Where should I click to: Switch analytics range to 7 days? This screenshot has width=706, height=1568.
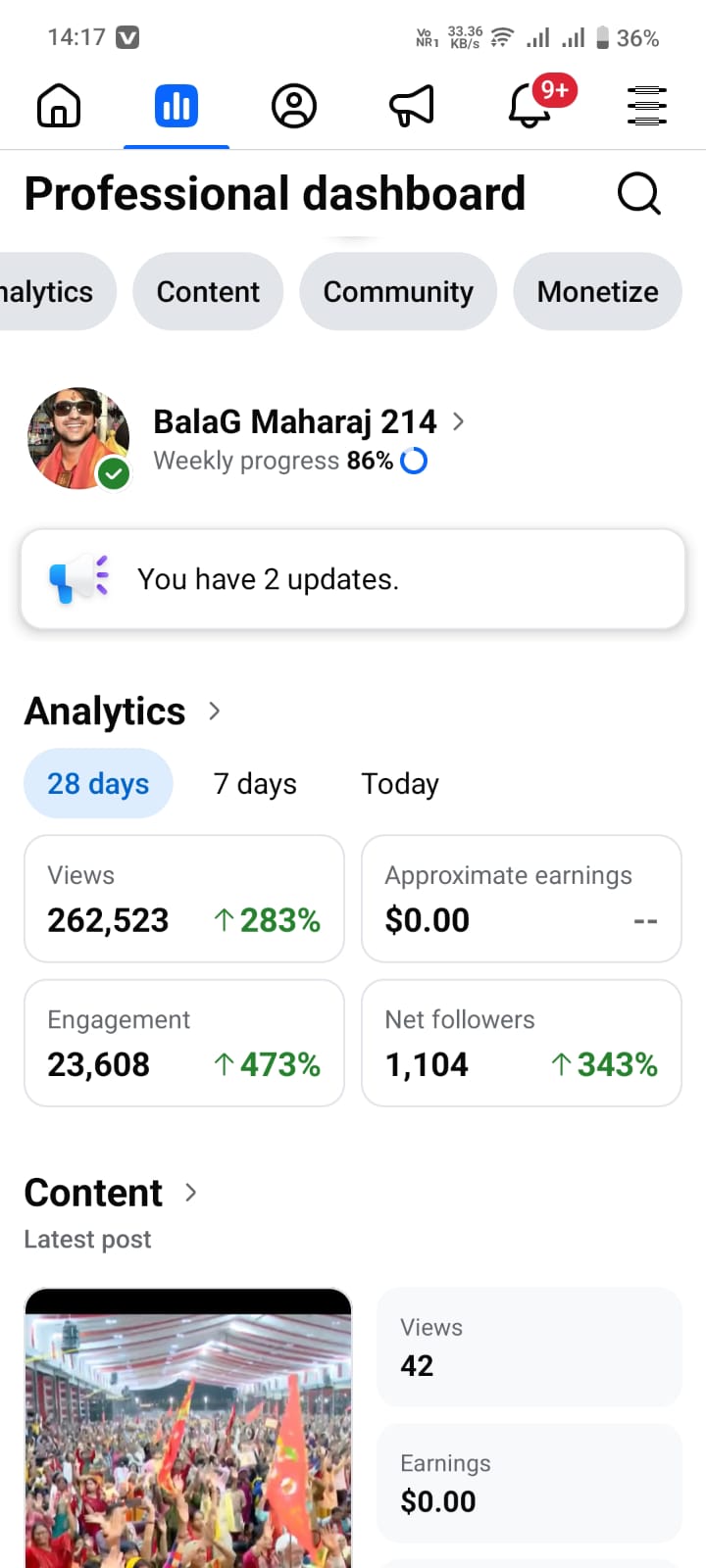[x=255, y=784]
